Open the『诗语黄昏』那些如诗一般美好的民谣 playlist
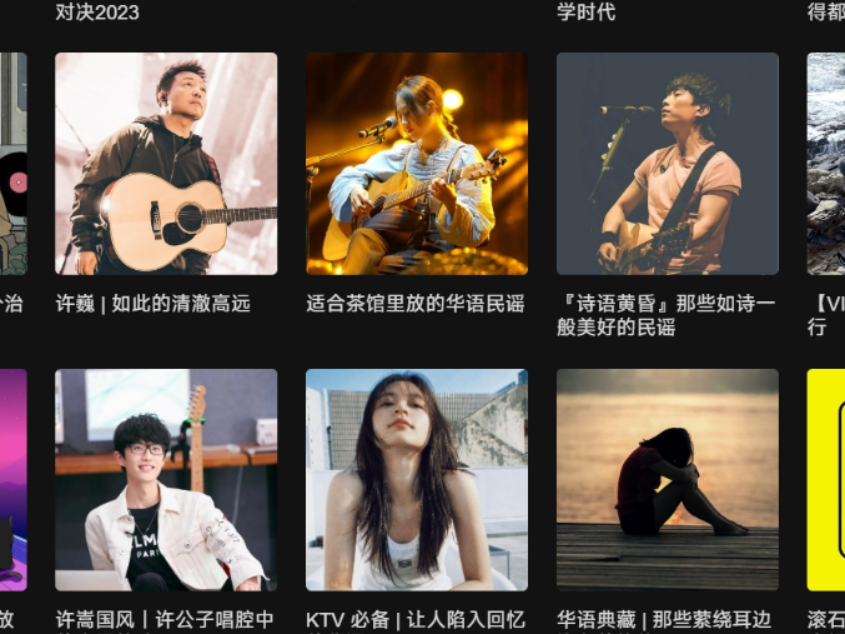This screenshot has height=634, width=845. pos(667,164)
